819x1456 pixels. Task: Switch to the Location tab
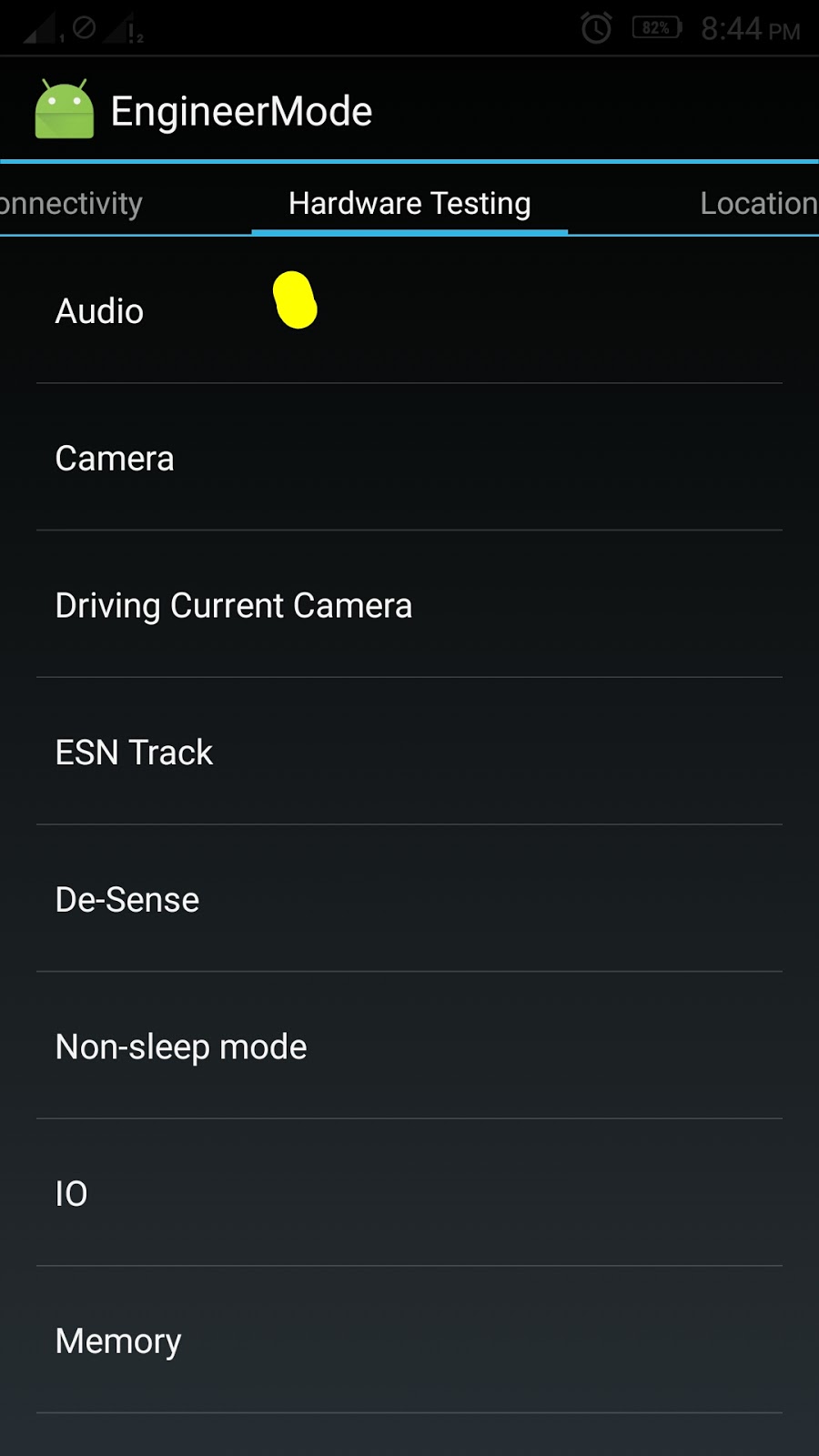[x=759, y=203]
